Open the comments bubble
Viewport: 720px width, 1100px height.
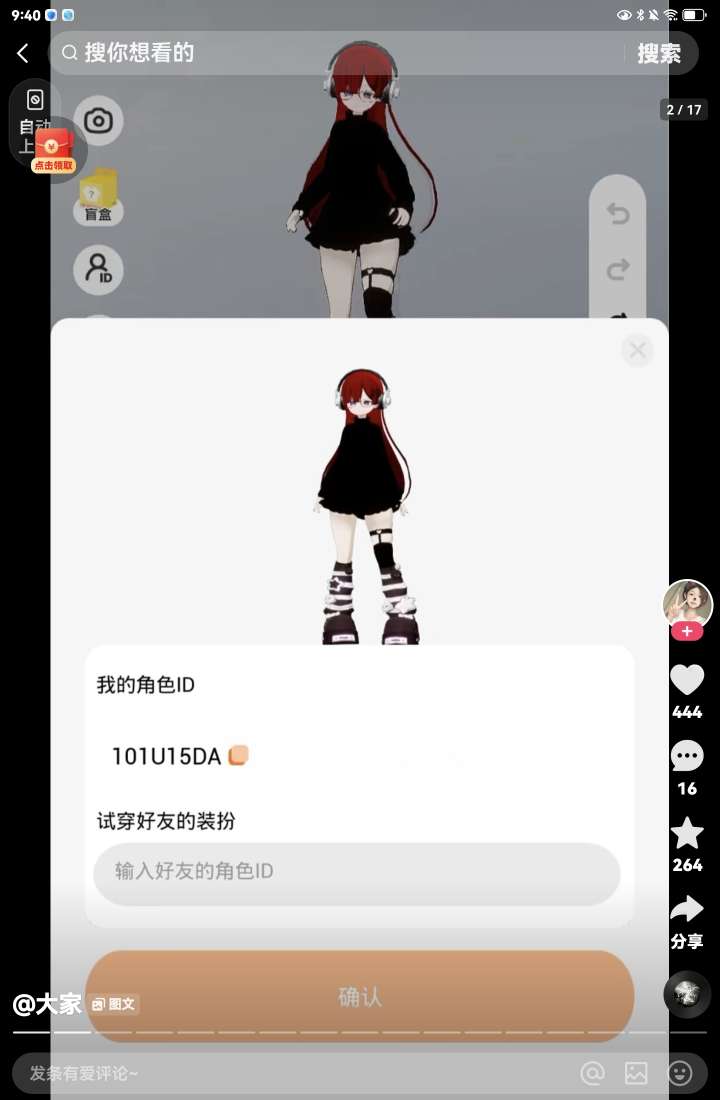click(x=687, y=757)
